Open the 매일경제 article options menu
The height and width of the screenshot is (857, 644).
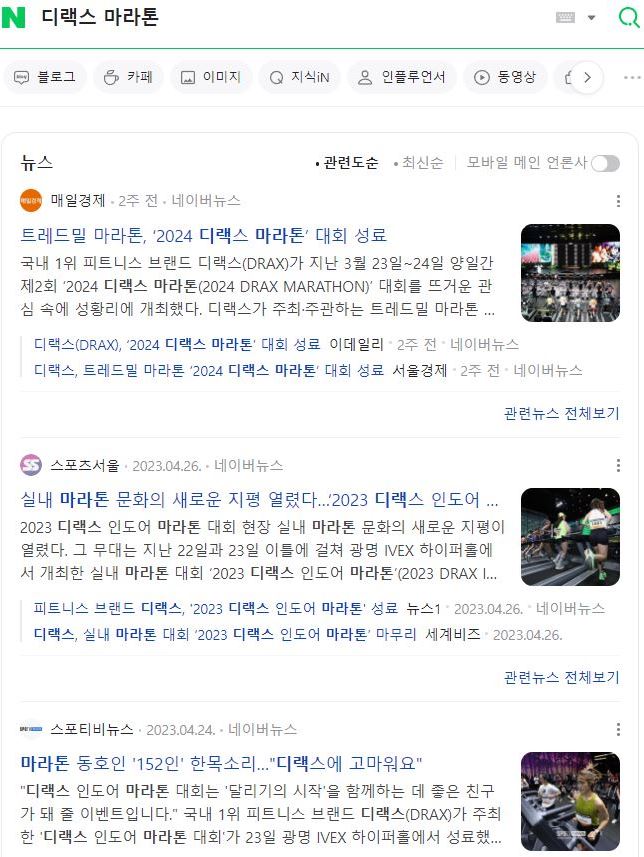618,201
